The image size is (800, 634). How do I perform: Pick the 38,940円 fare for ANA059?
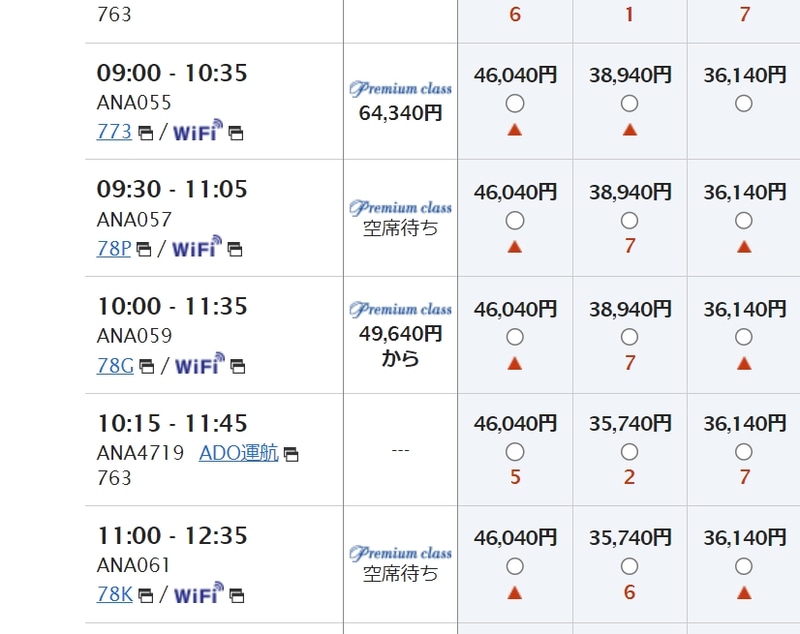tap(629, 337)
